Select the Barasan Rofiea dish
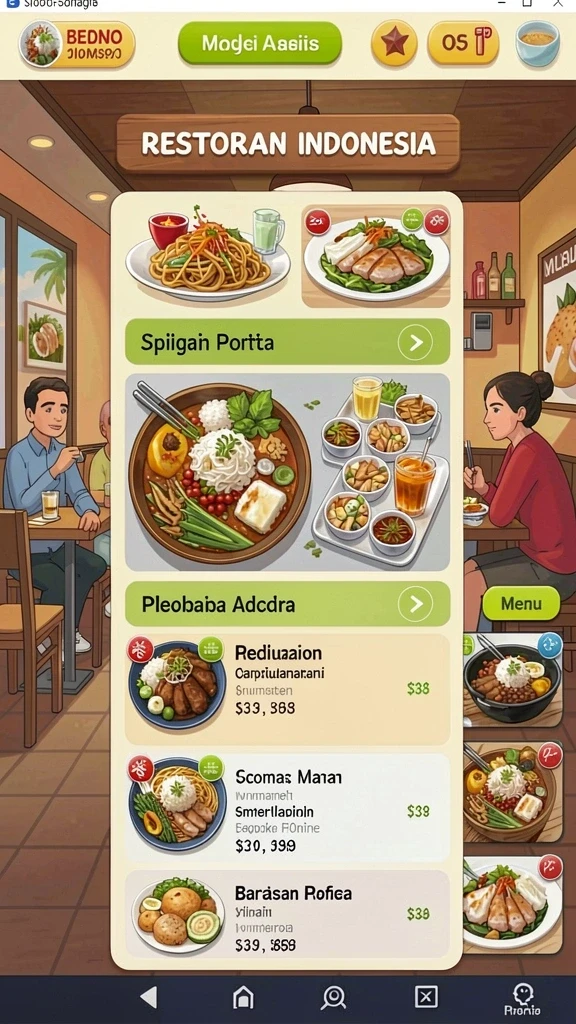The width and height of the screenshot is (576, 1024). click(x=287, y=914)
